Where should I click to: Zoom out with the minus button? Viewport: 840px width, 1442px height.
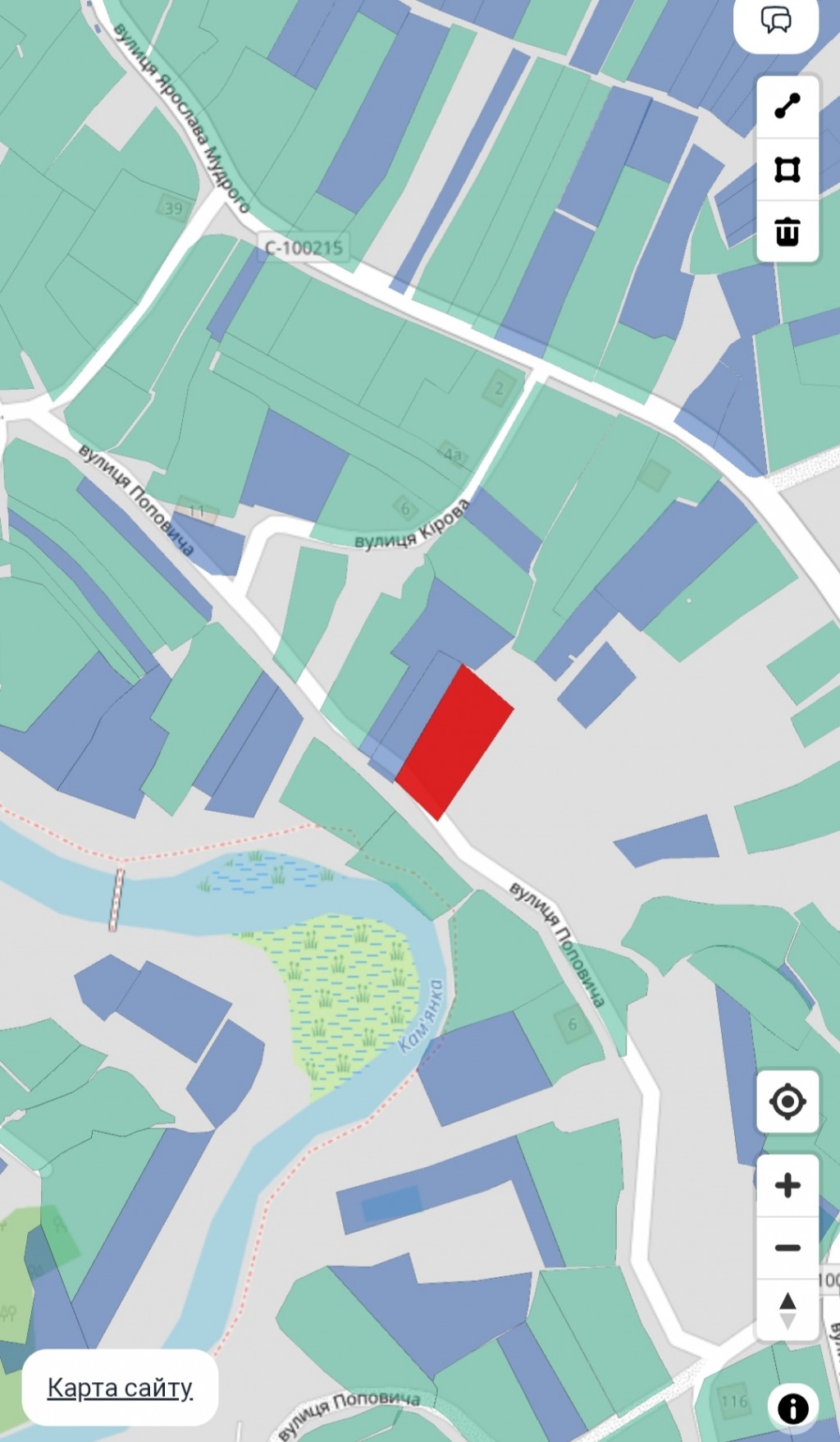pos(787,1247)
